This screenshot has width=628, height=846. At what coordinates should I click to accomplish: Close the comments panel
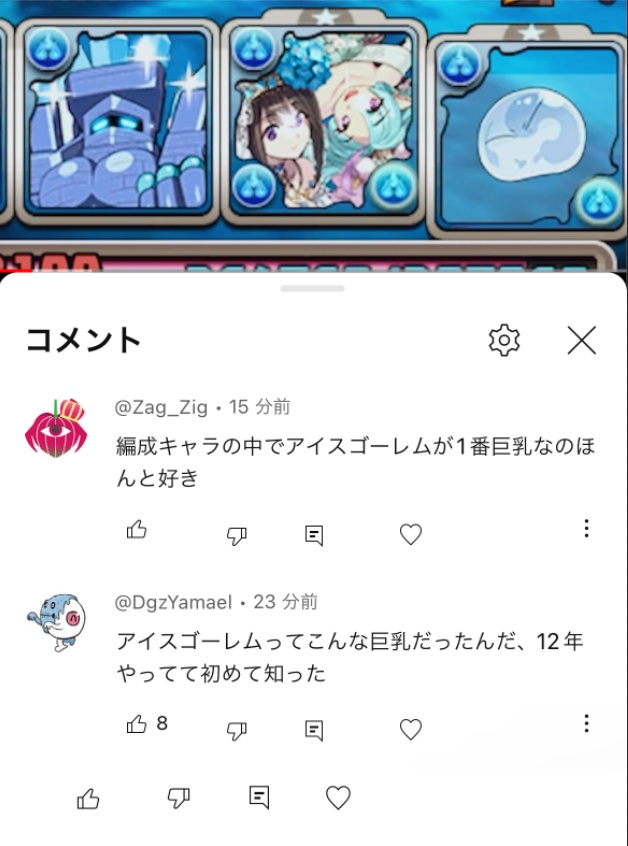[x=581, y=340]
